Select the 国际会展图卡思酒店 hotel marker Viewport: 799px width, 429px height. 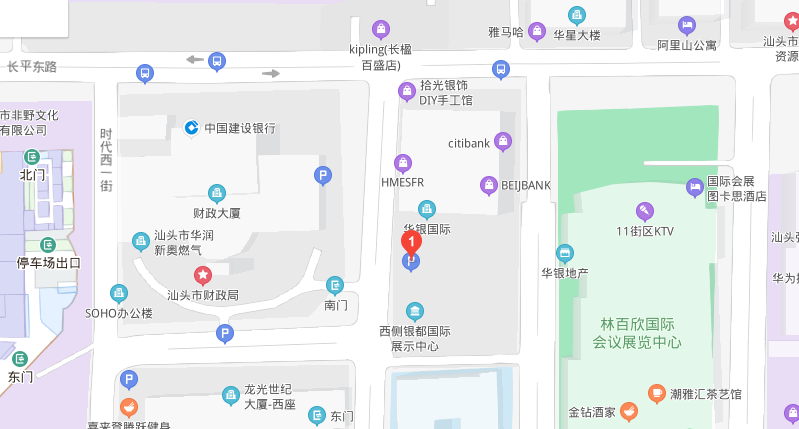[x=695, y=187]
